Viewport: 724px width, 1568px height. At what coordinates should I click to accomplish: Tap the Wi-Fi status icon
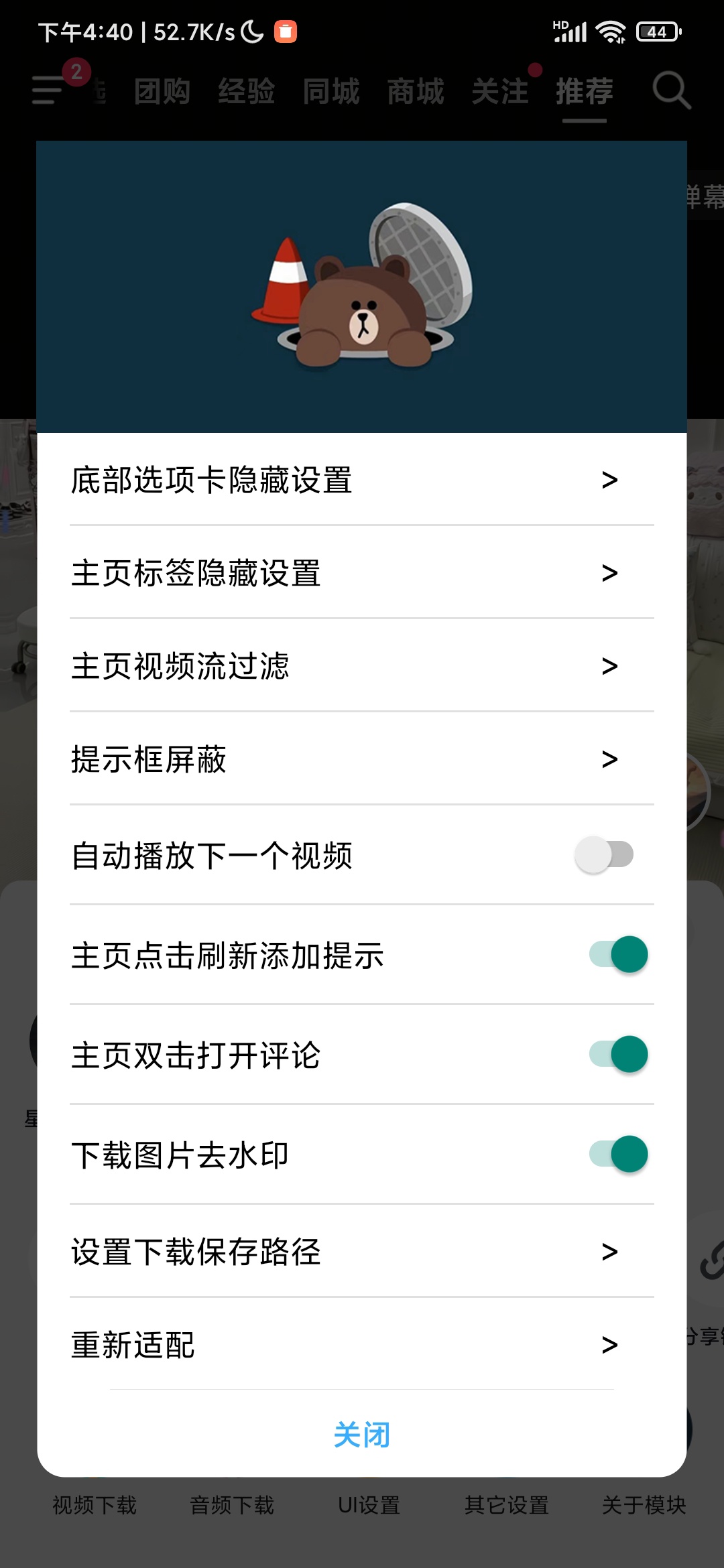(x=609, y=30)
